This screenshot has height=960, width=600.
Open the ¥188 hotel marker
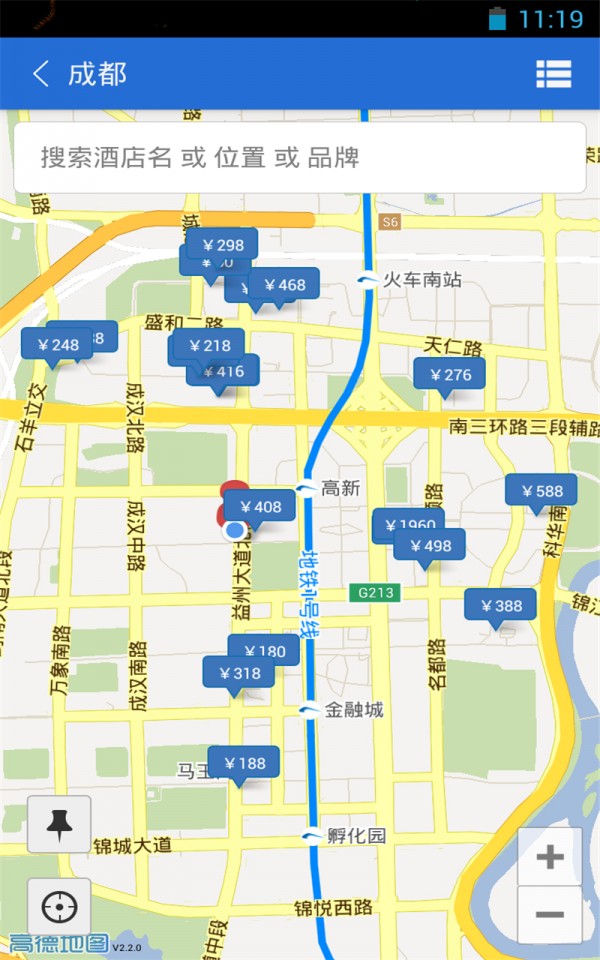click(244, 763)
